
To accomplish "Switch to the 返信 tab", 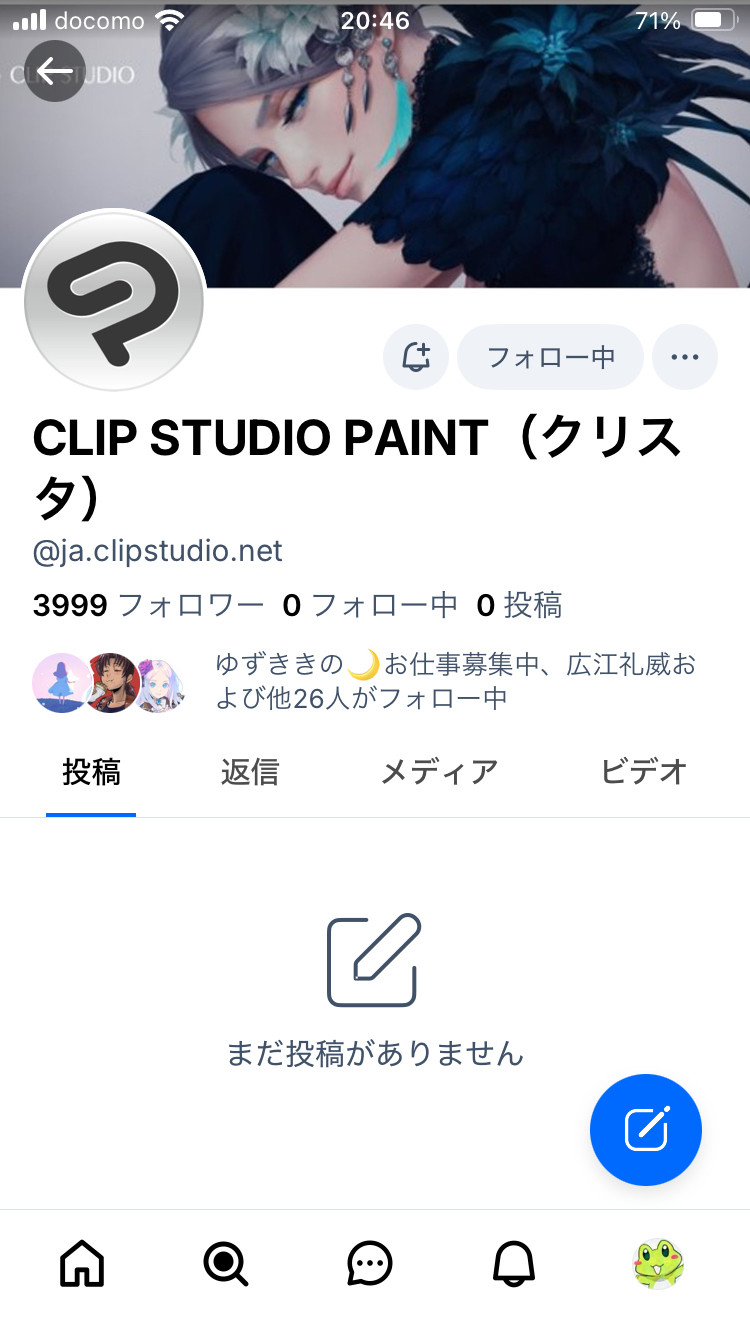I will click(249, 772).
